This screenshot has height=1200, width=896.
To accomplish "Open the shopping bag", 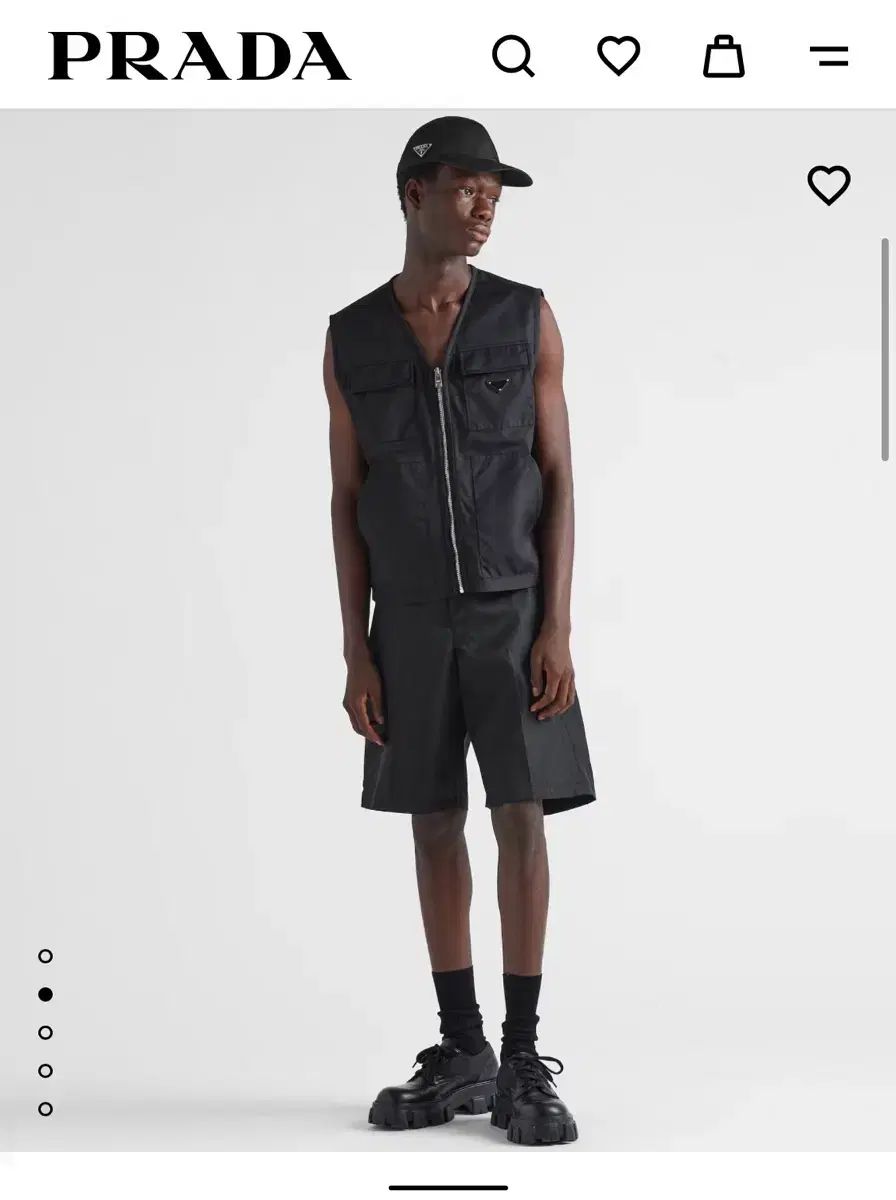I will point(723,56).
